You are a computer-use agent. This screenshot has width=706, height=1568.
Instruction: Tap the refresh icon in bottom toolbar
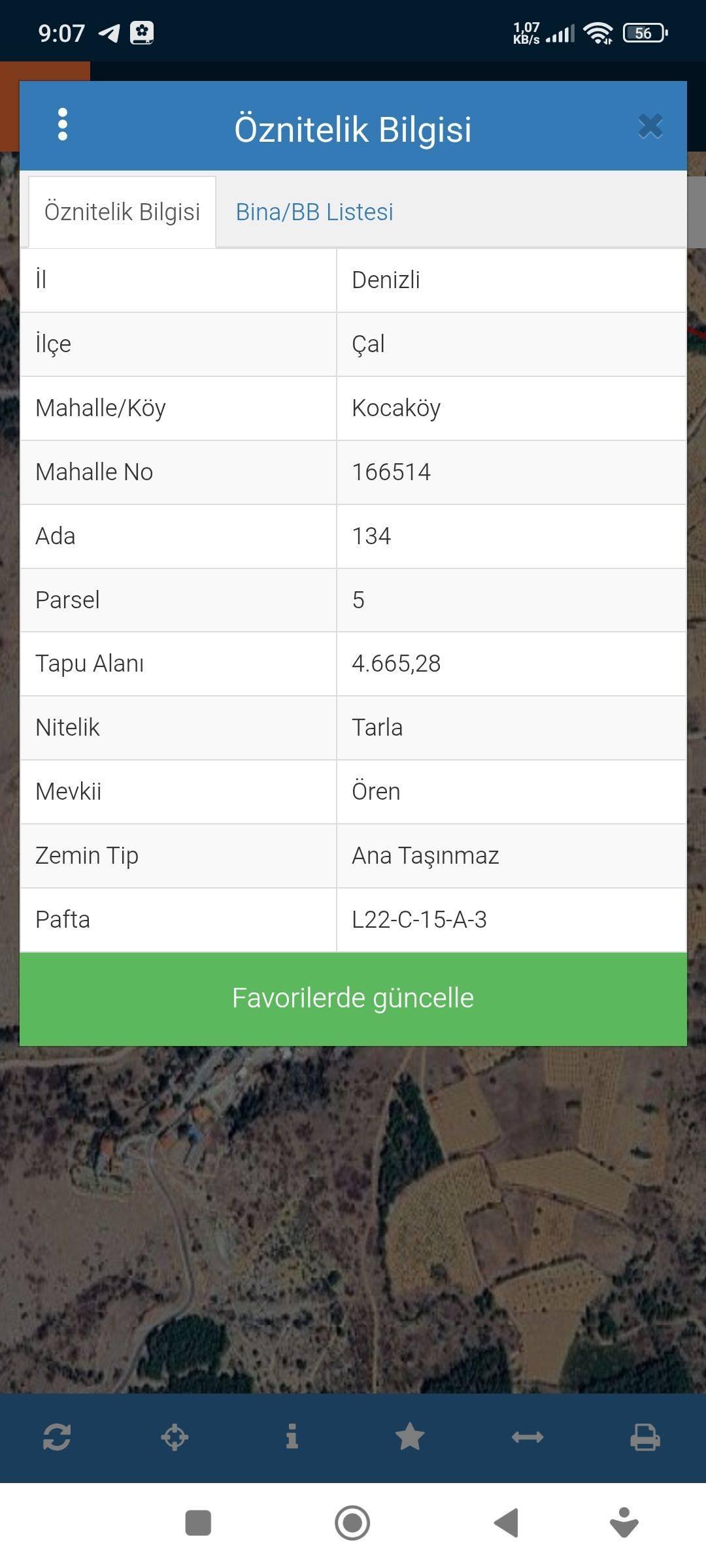coord(57,1437)
